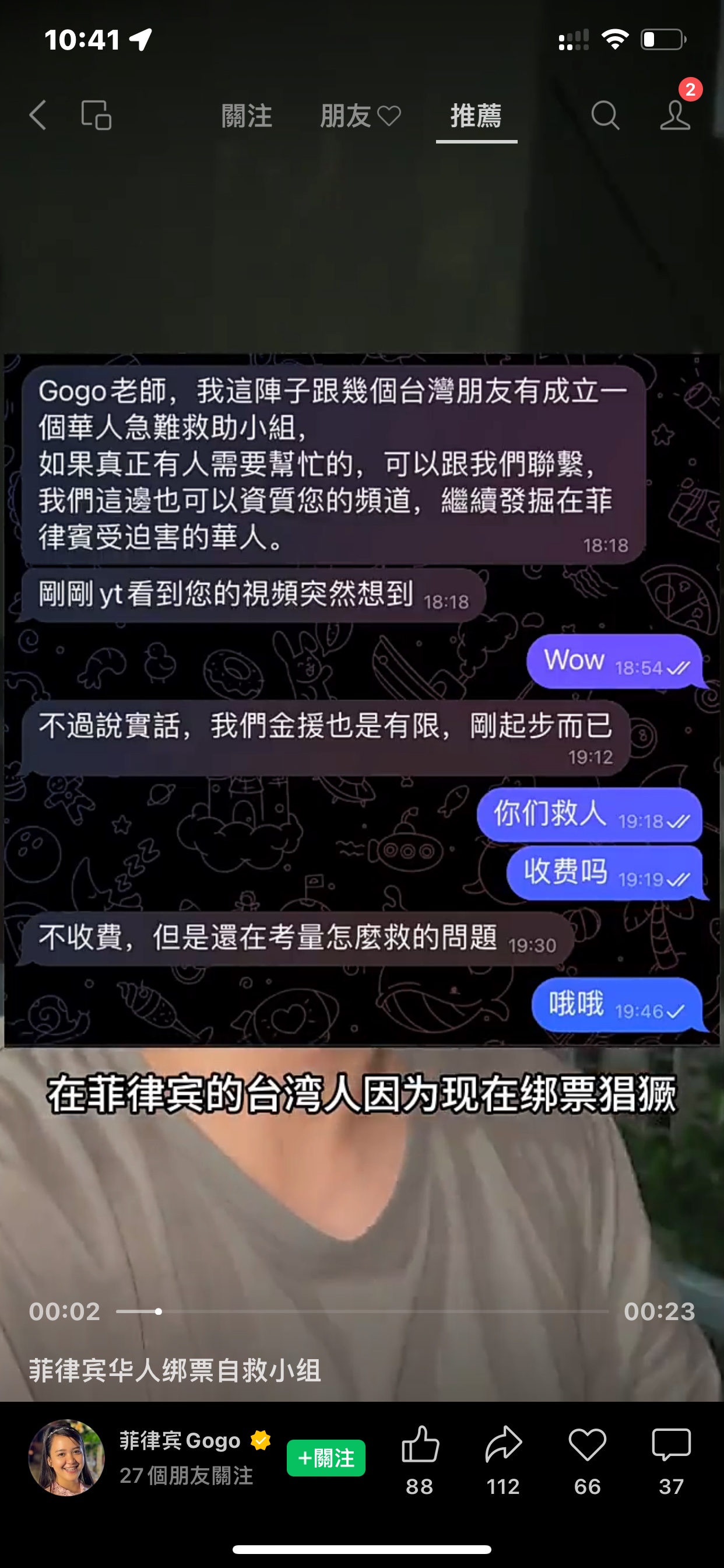Switch to the 關注 tab
Image resolution: width=724 pixels, height=1568 pixels.
(x=247, y=116)
